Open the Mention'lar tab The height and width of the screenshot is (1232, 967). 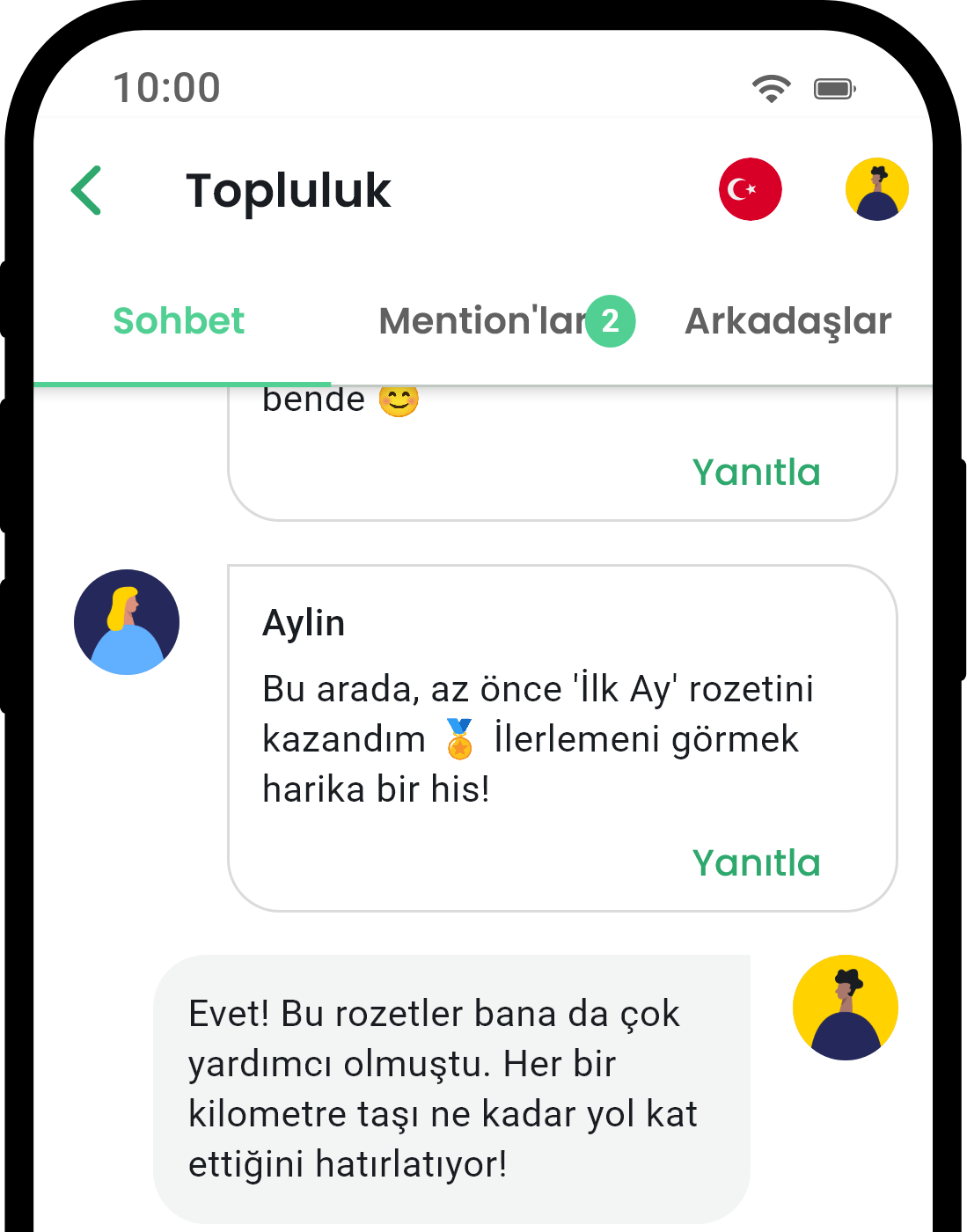pos(506,321)
